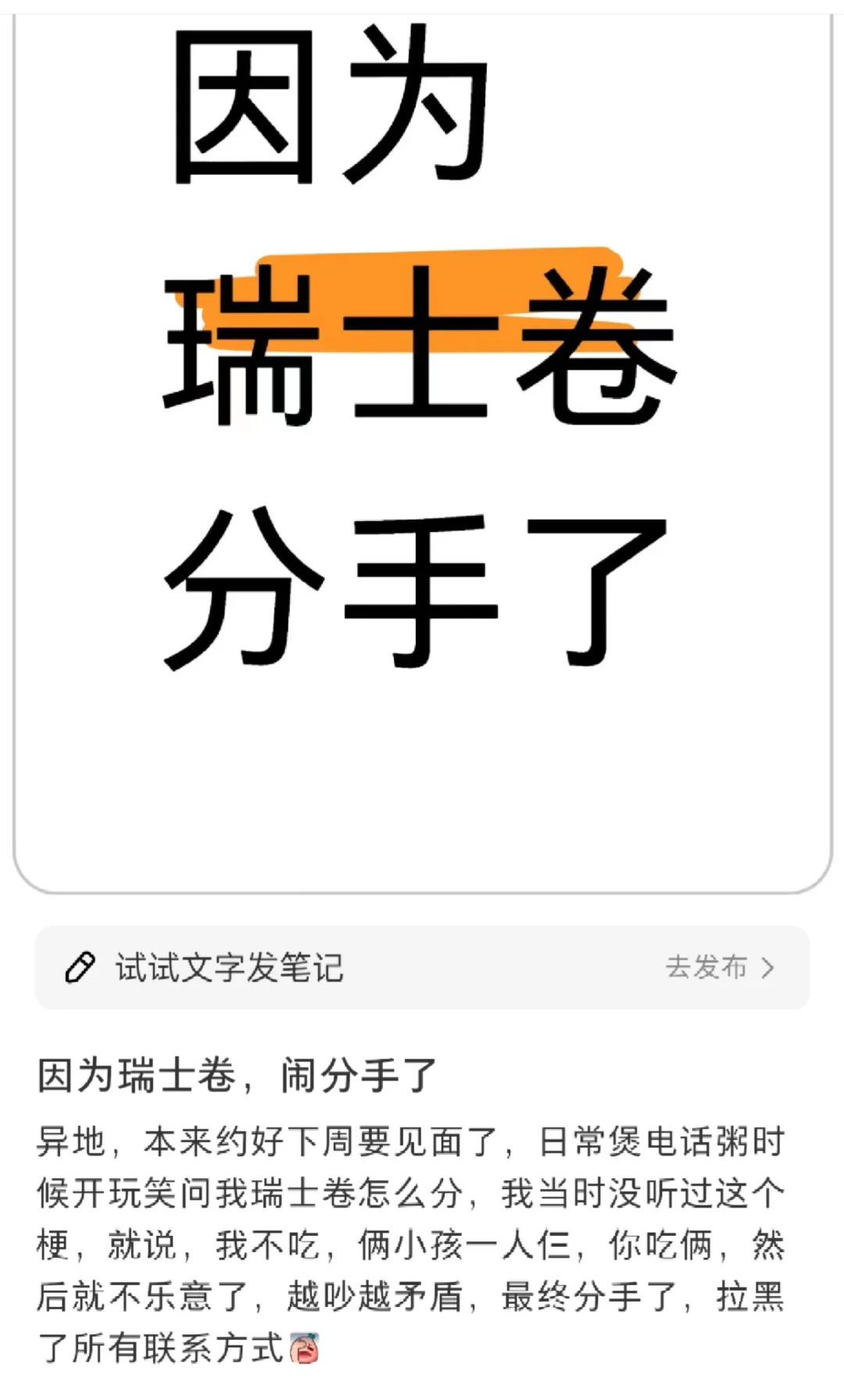Tap 去发布 to publish a text note

720,967
